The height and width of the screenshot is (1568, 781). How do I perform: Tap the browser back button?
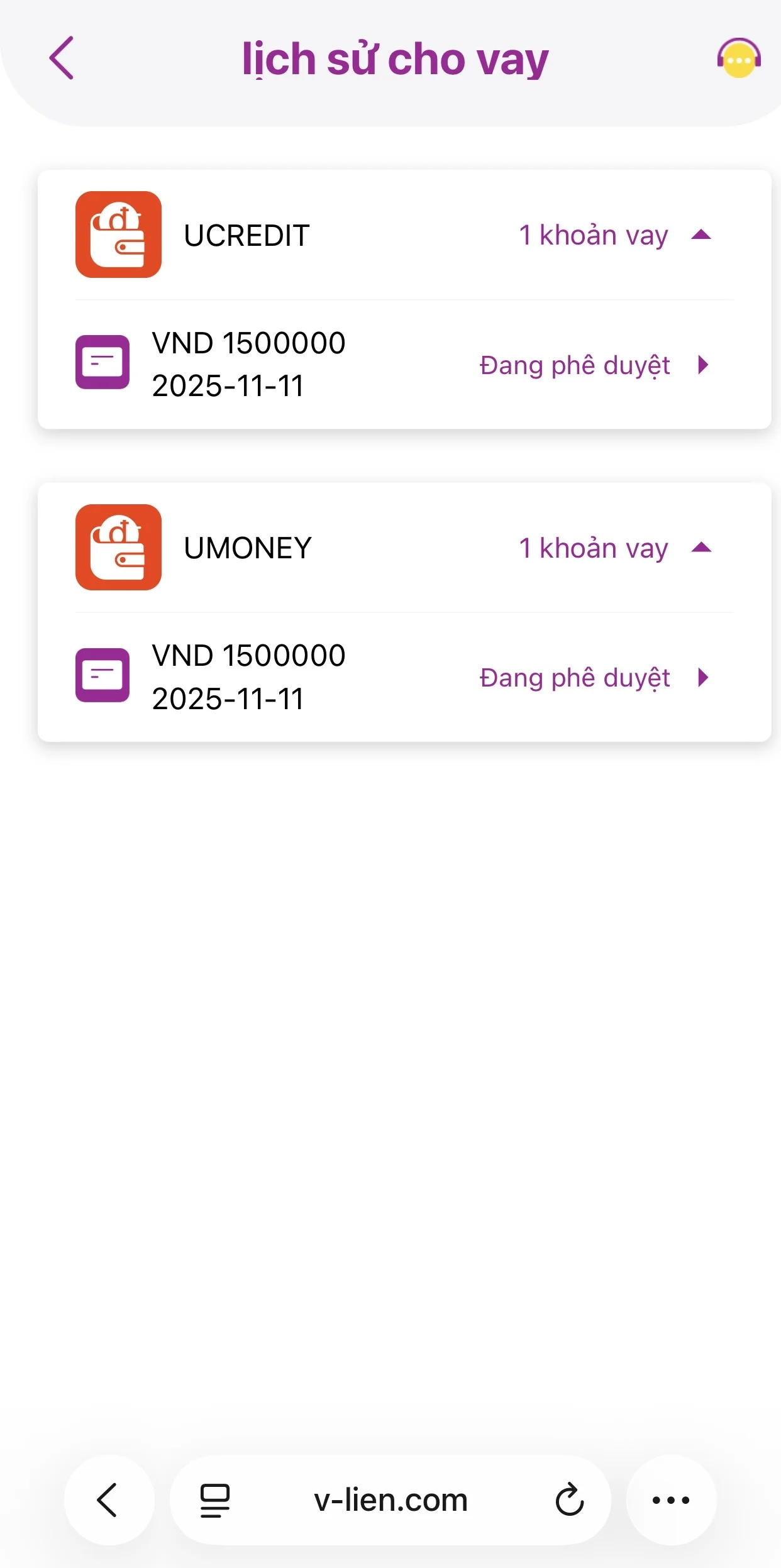point(109,1500)
